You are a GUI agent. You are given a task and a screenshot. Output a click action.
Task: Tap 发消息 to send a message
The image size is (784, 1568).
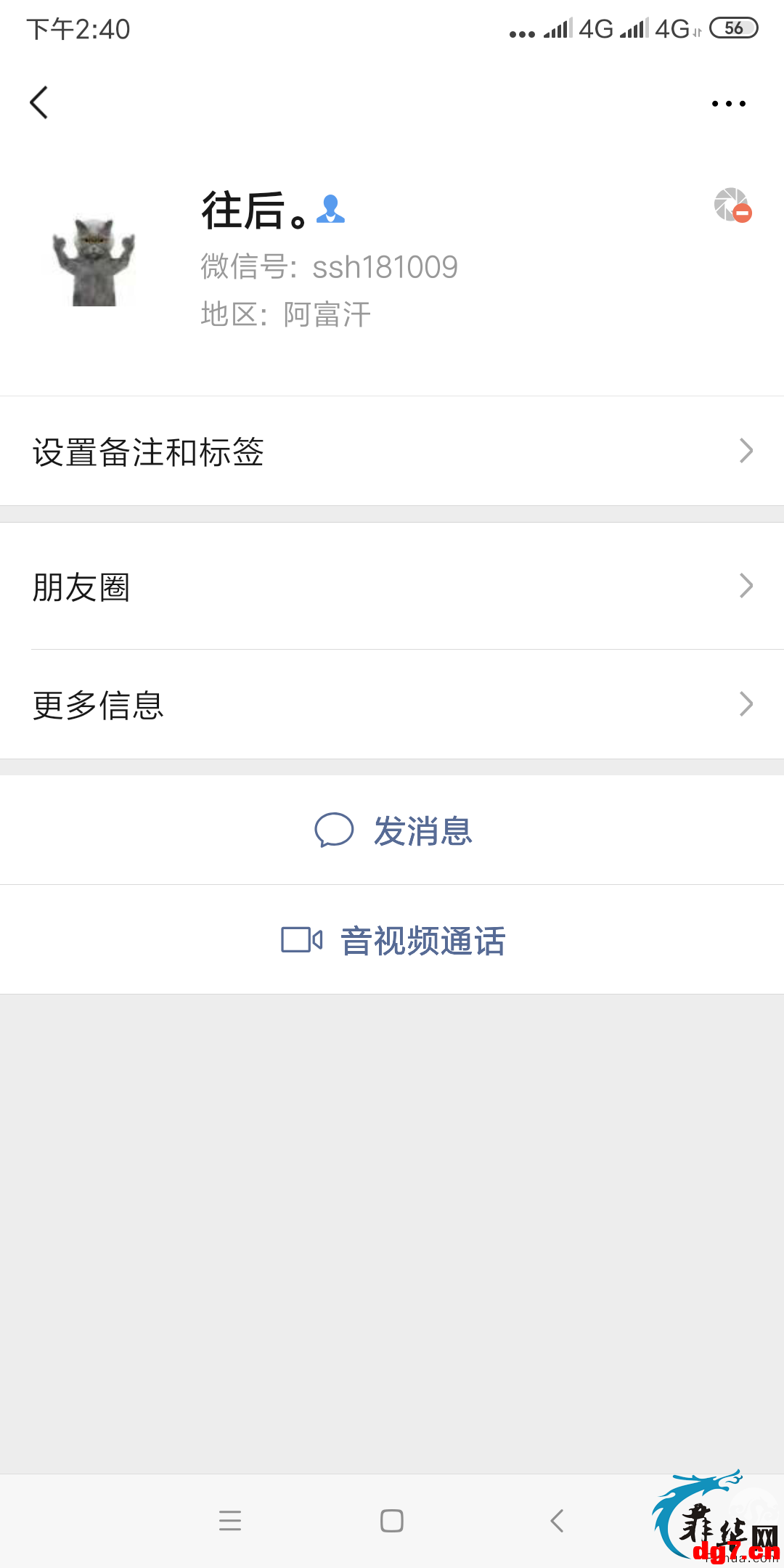392,830
